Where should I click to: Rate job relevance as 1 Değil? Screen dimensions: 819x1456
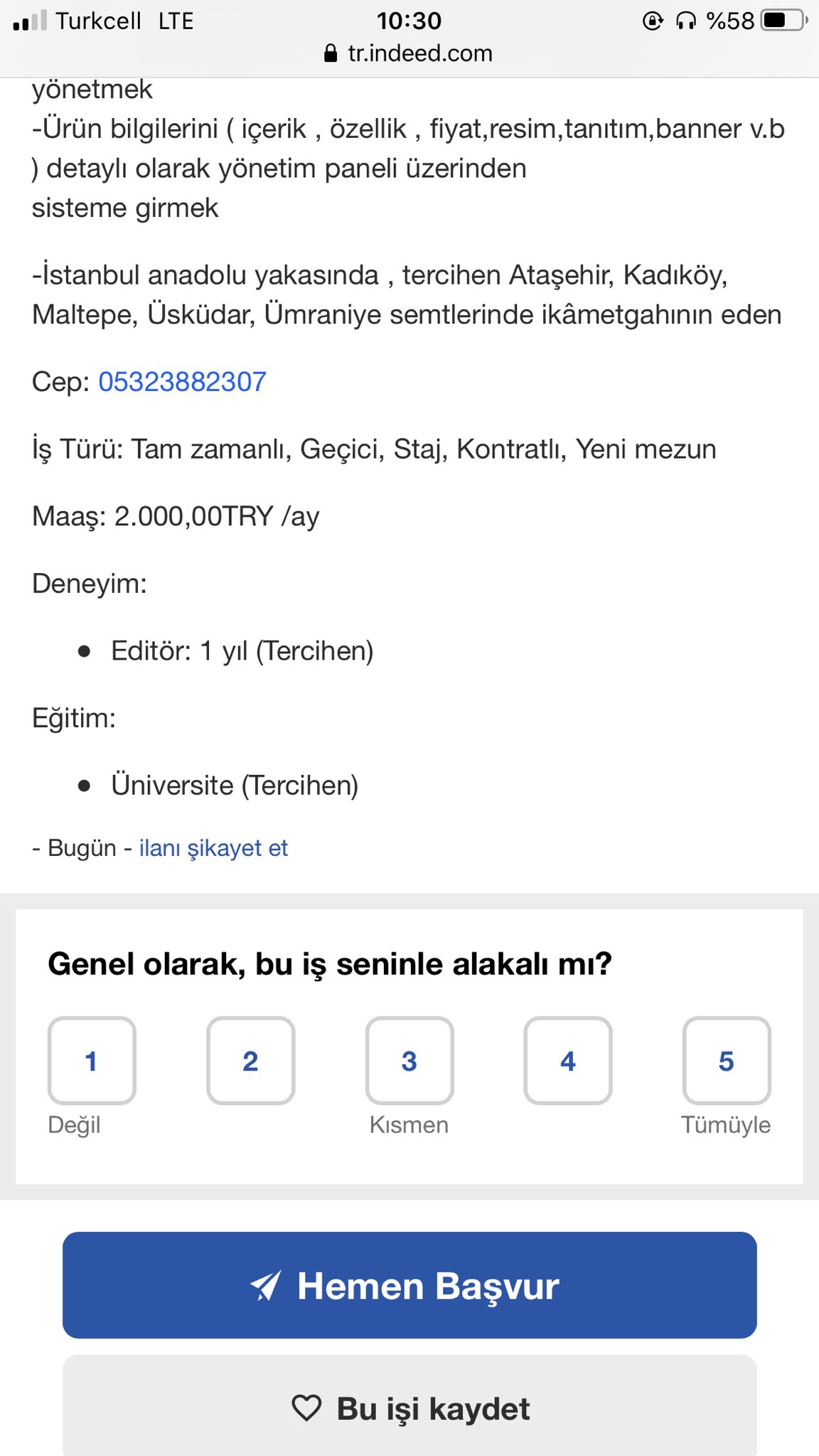point(92,1061)
